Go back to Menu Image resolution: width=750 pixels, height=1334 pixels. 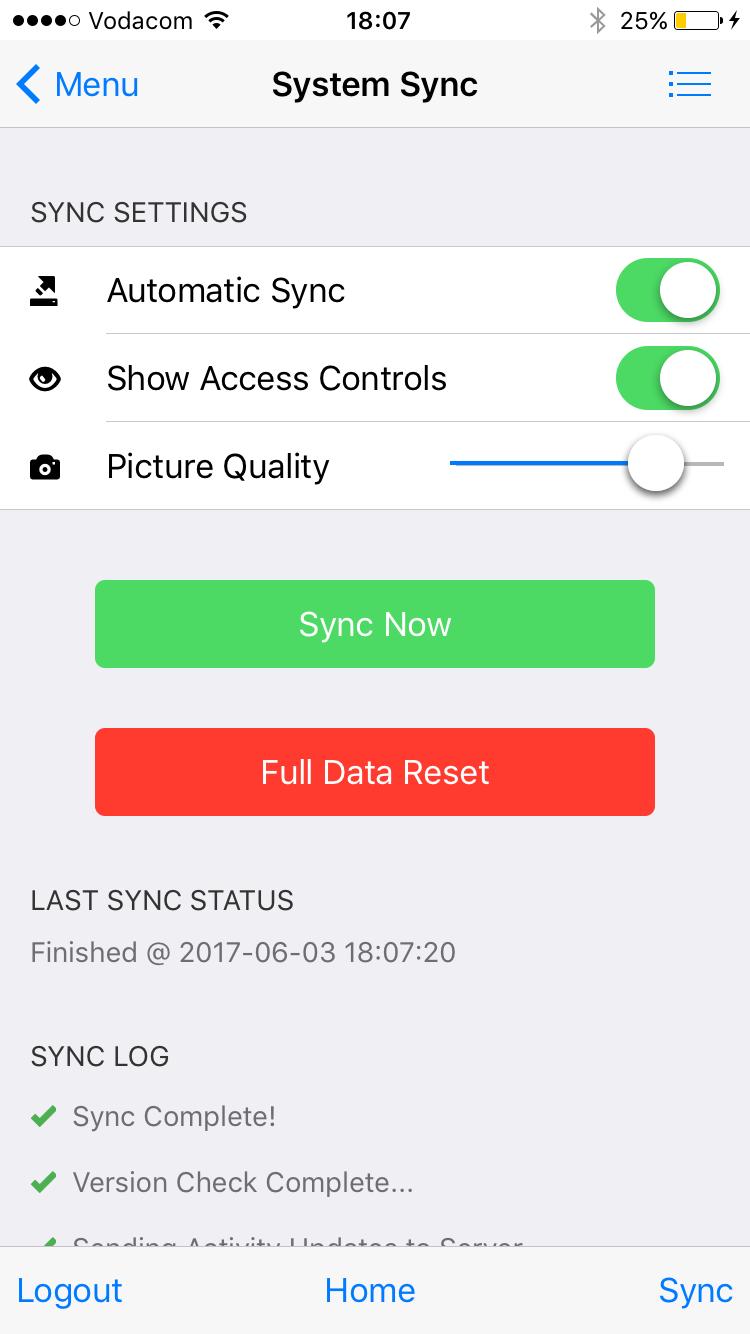pos(78,85)
